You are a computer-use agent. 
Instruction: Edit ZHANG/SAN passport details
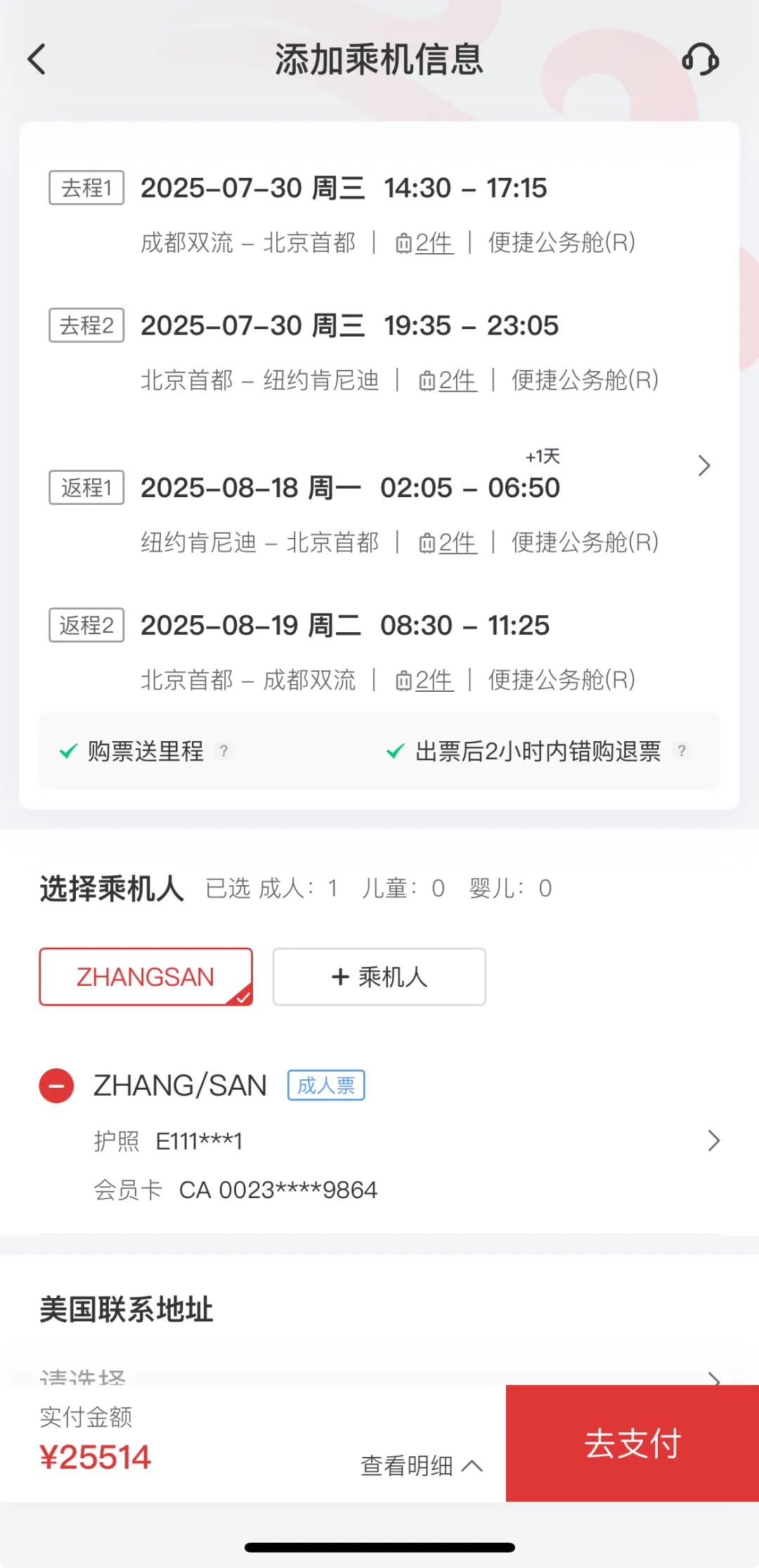click(713, 1140)
